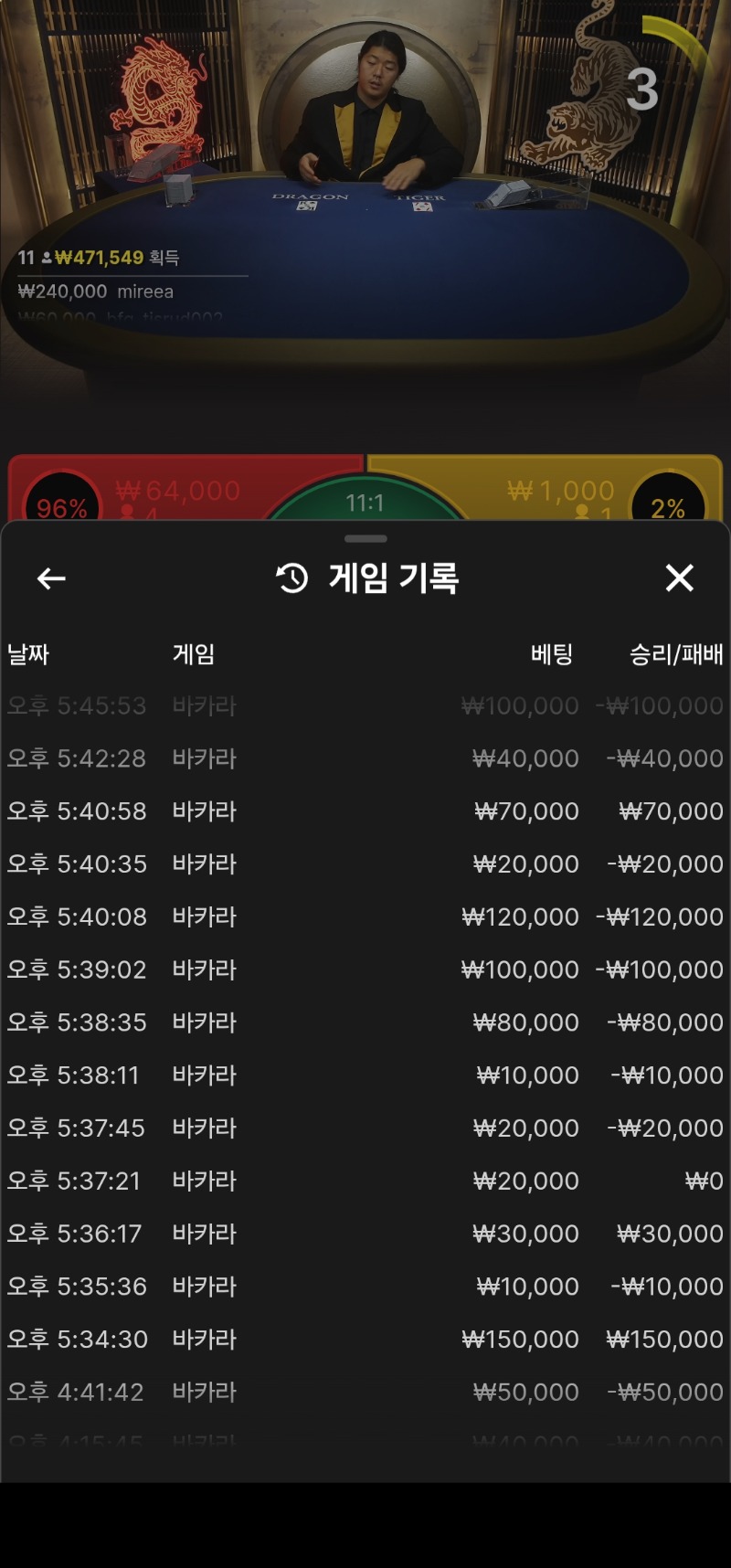Viewport: 731px width, 1568px height.
Task: Select the 오후 5:40:08 game record
Action: (x=365, y=917)
